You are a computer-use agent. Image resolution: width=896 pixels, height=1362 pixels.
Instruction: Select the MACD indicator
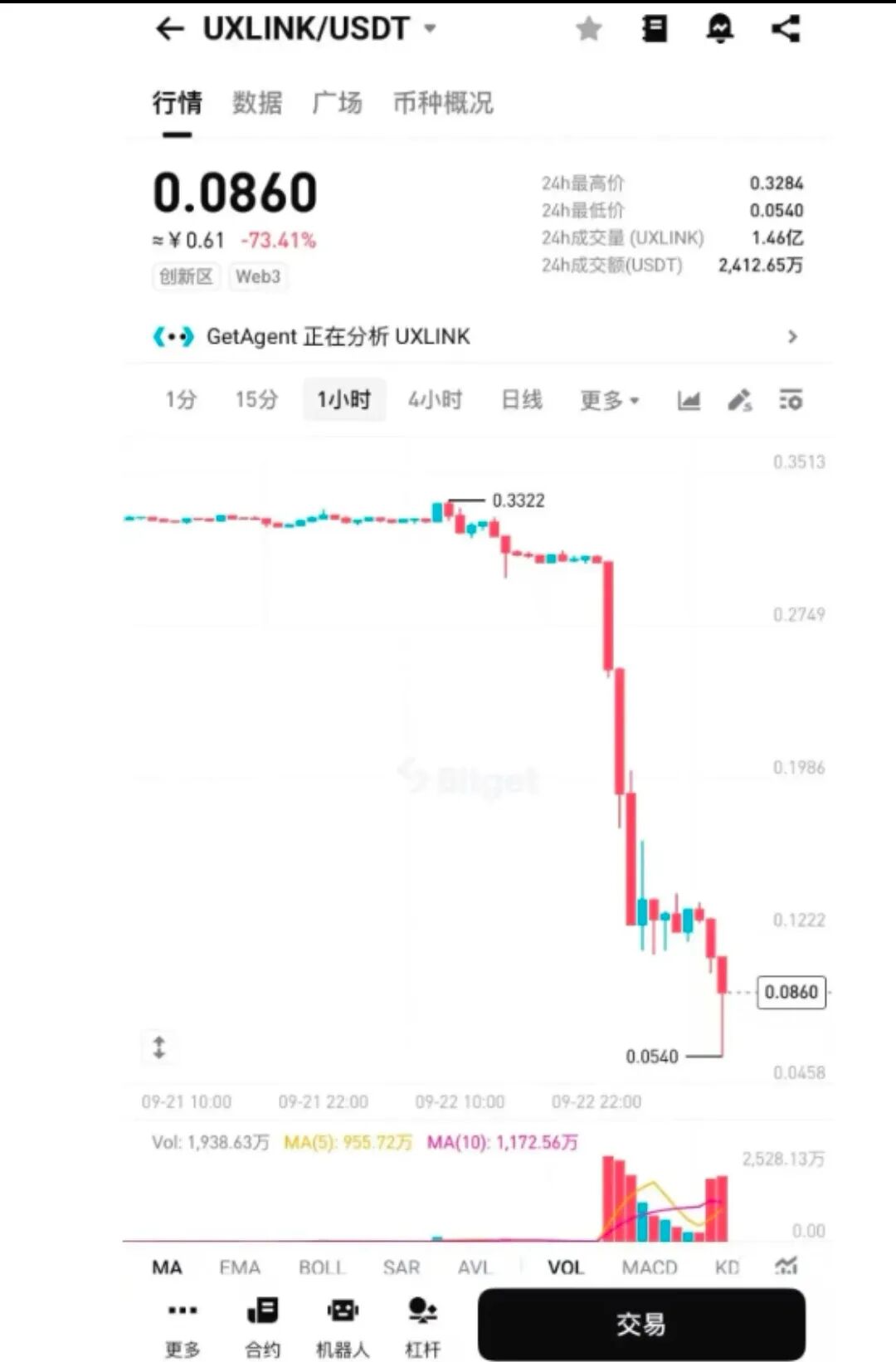coord(649,1267)
